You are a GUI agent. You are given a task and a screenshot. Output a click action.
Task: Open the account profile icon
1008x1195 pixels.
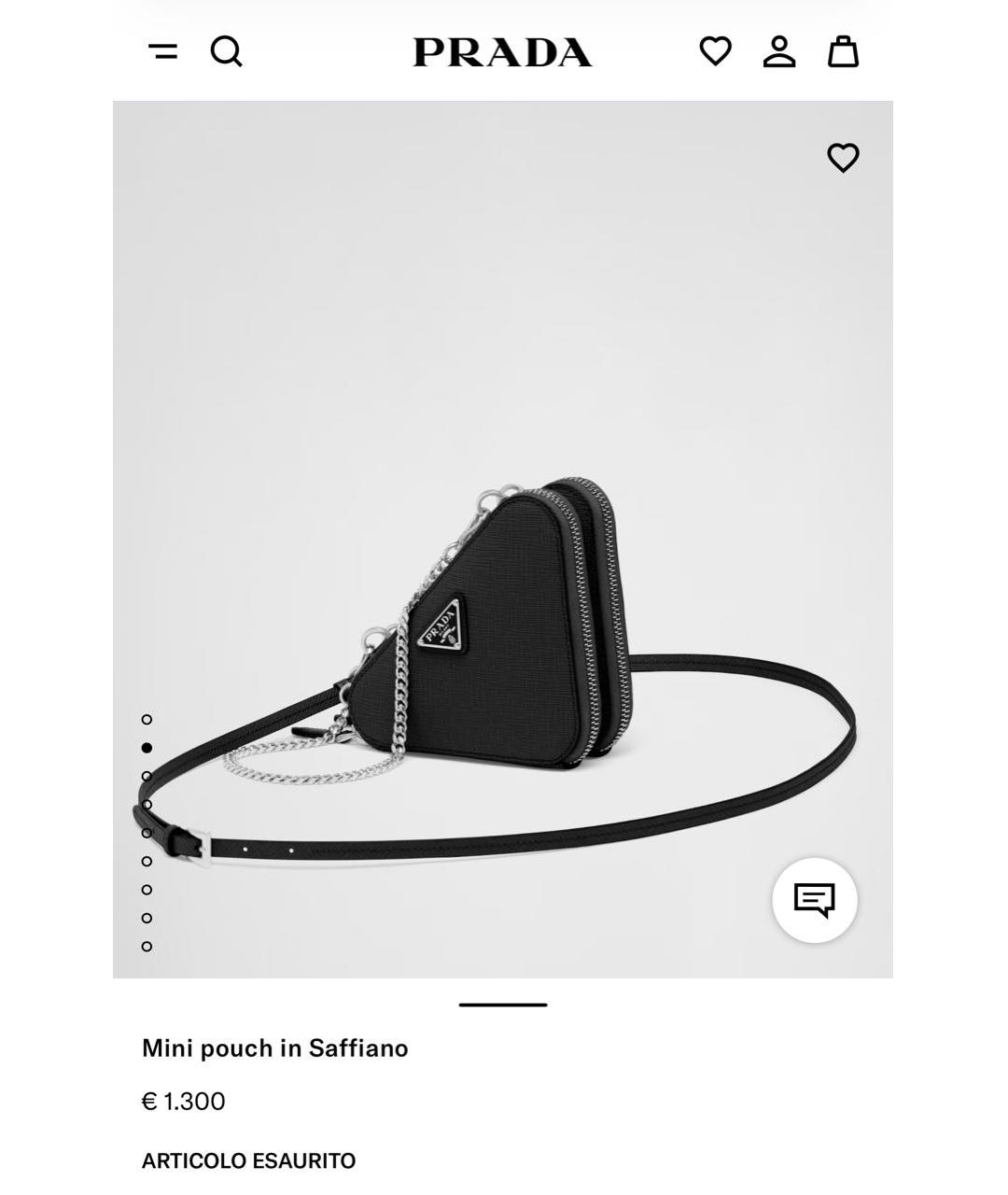click(779, 51)
